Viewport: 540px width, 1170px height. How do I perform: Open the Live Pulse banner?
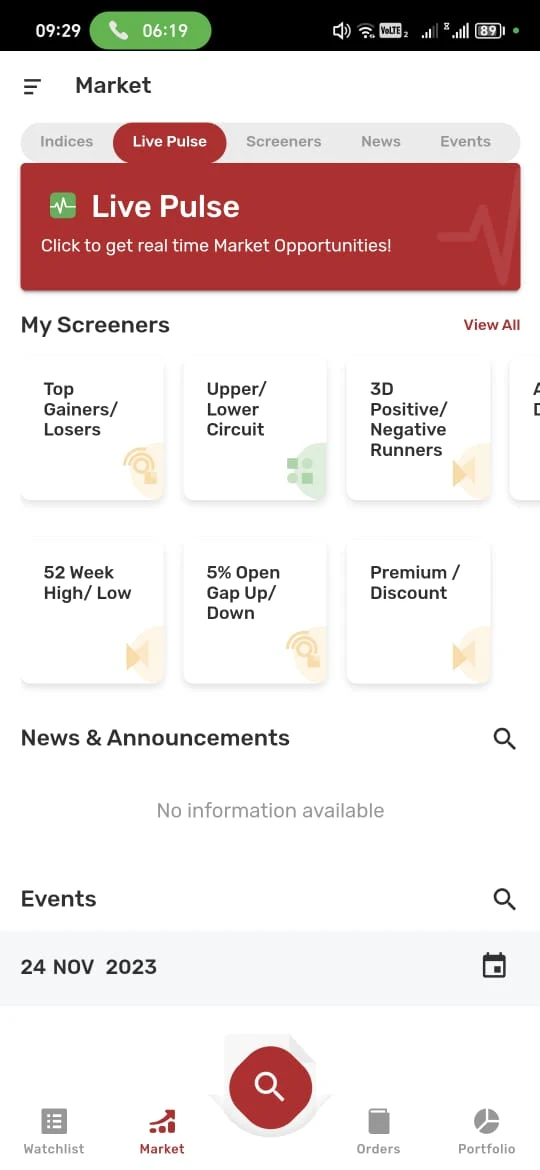click(x=270, y=227)
